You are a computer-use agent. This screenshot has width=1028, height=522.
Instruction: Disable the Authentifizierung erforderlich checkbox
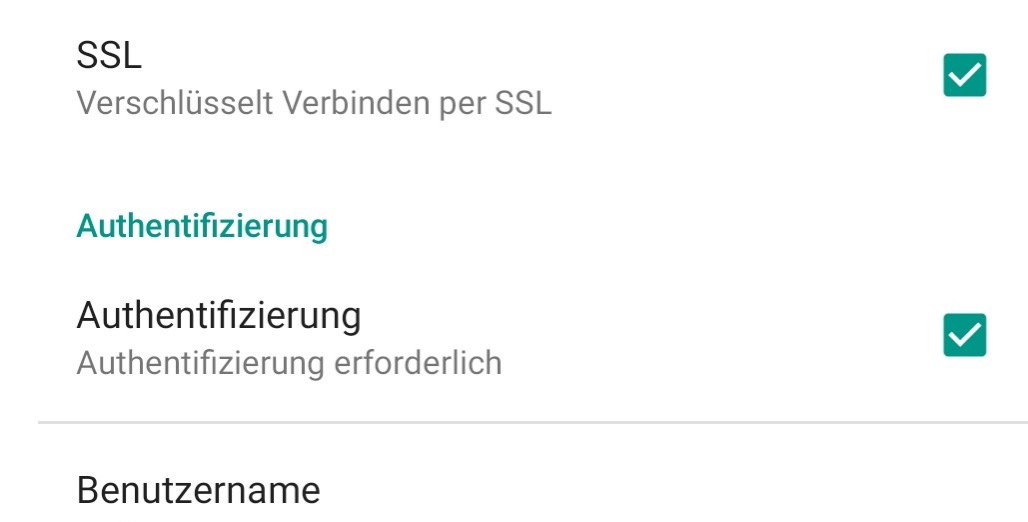point(964,335)
